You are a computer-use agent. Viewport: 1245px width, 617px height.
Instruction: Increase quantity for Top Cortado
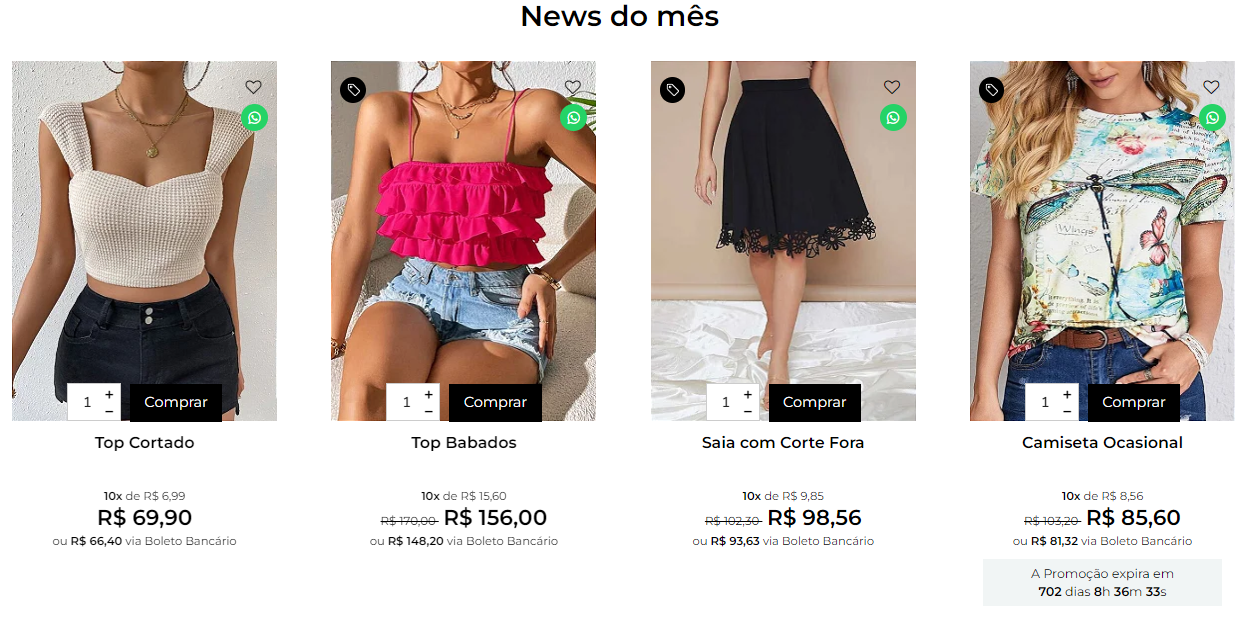coord(109,394)
